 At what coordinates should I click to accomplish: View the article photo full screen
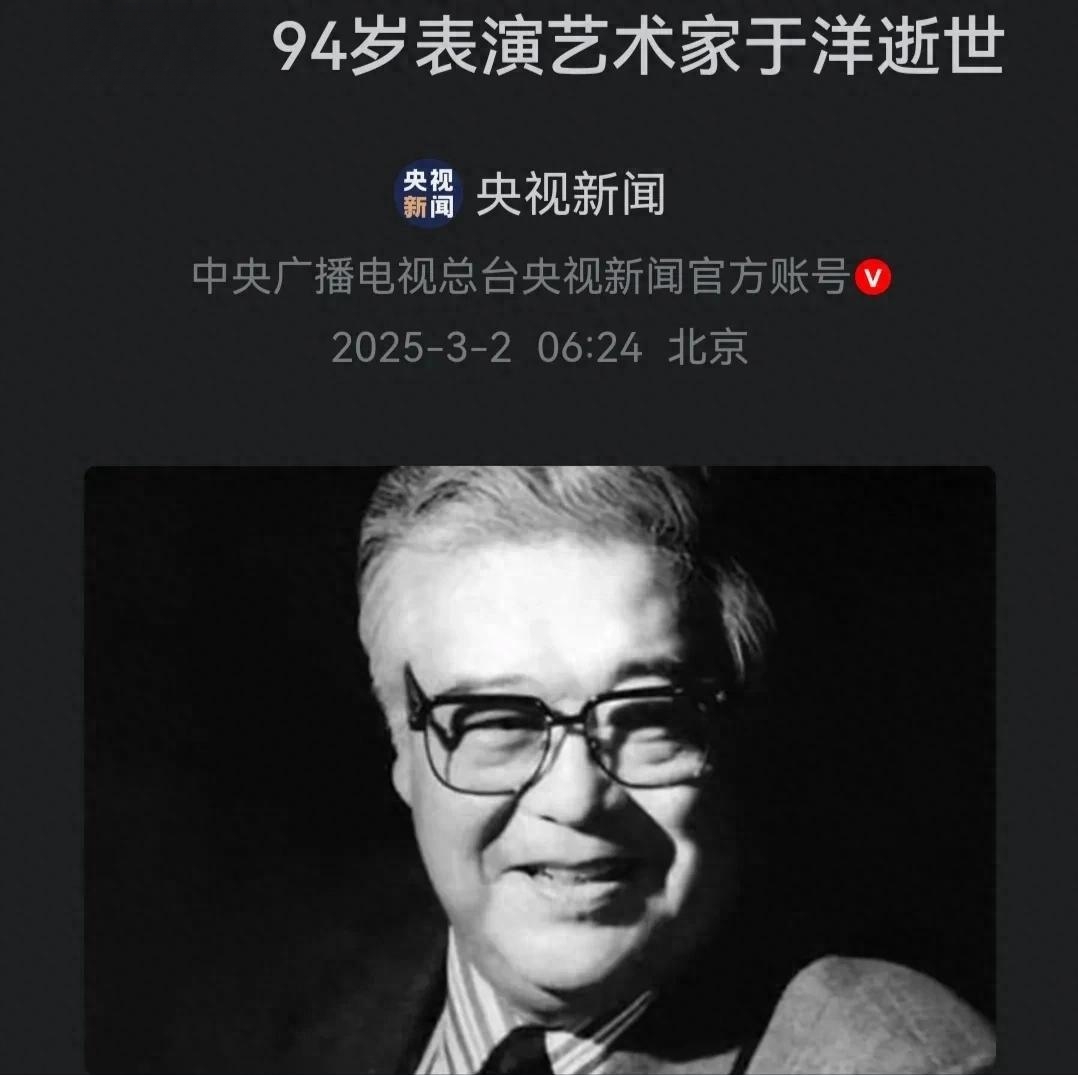coord(539,770)
